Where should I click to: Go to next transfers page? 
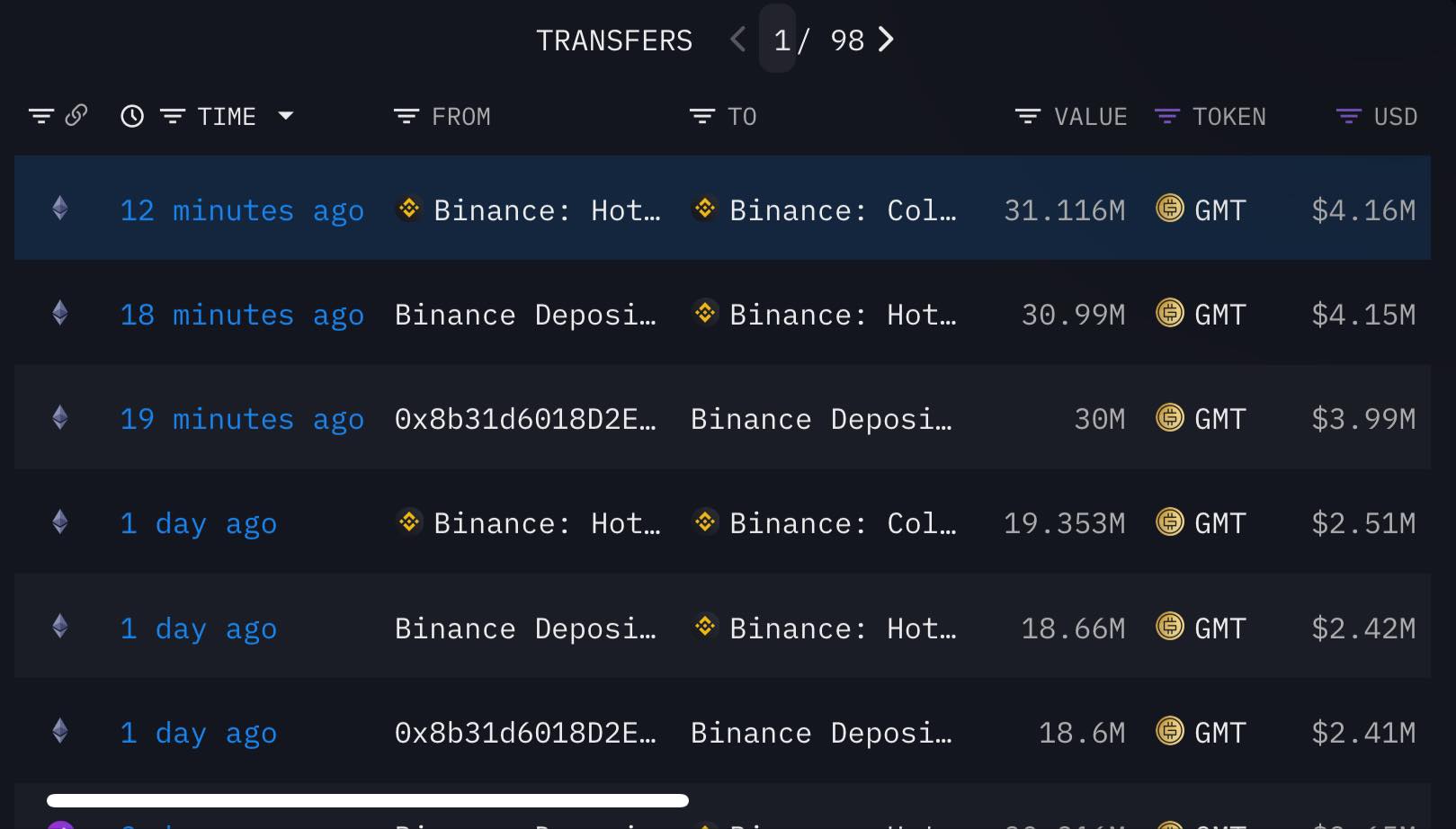(x=886, y=40)
